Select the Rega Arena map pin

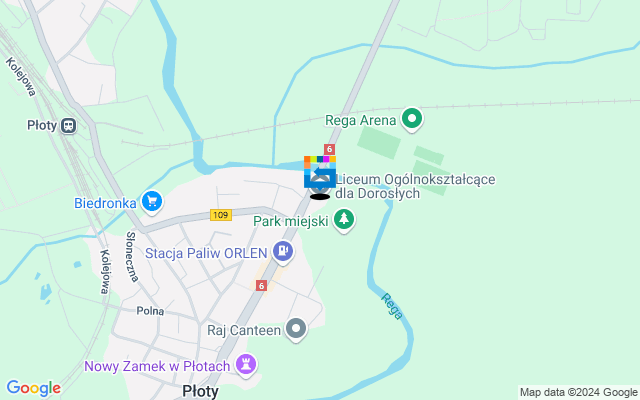[412, 120]
